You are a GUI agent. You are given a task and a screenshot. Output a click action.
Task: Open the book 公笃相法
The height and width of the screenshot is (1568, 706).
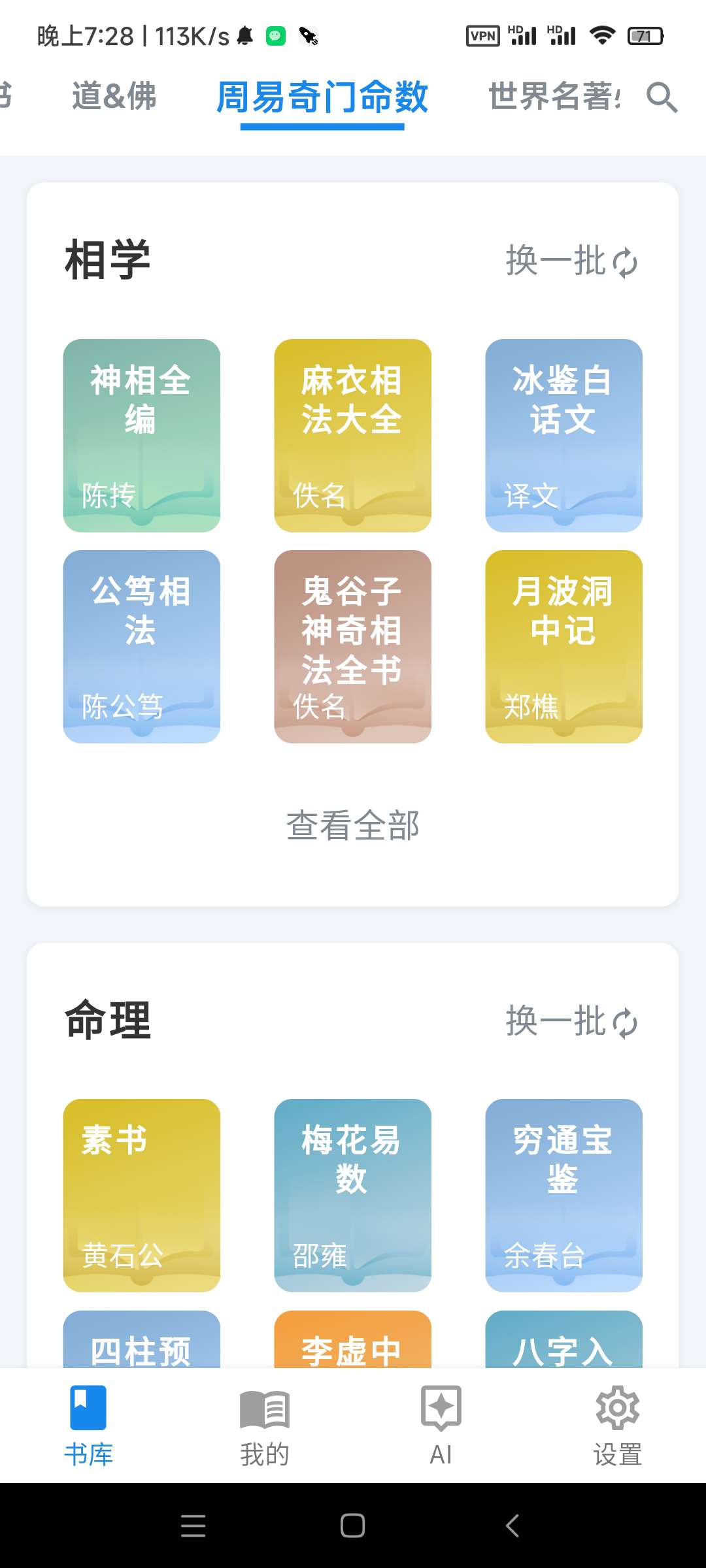point(141,646)
